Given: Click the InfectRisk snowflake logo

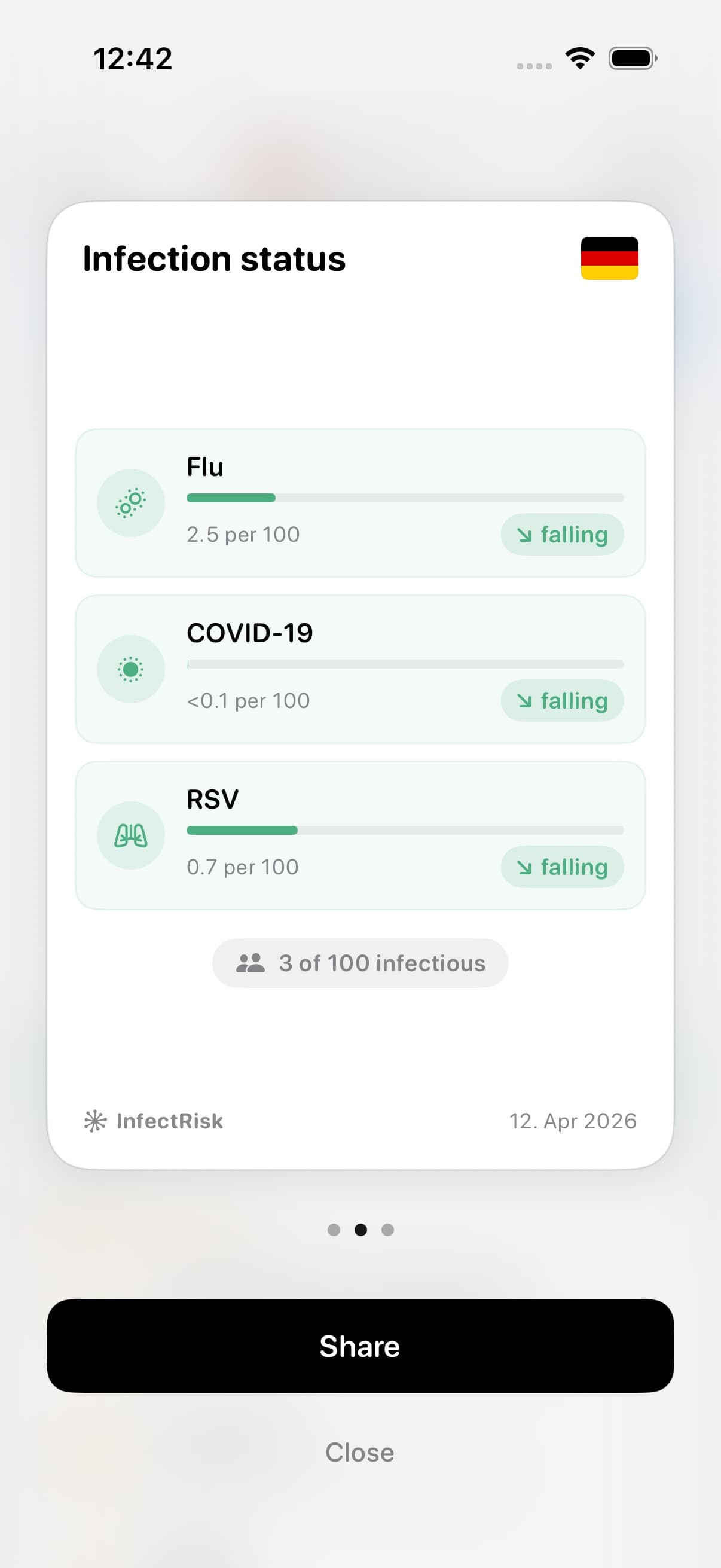Looking at the screenshot, I should [96, 1120].
